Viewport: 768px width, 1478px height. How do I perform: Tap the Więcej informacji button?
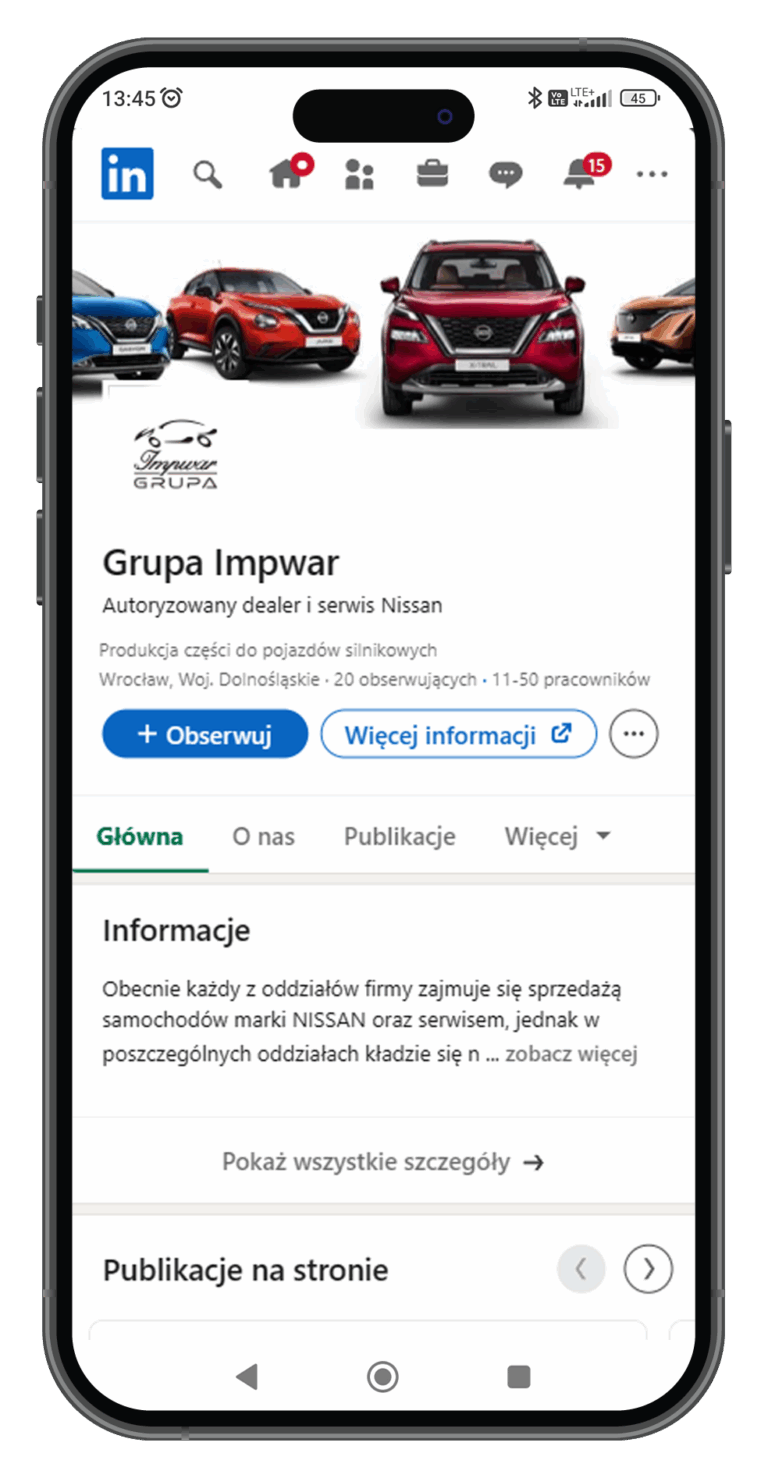tap(458, 734)
